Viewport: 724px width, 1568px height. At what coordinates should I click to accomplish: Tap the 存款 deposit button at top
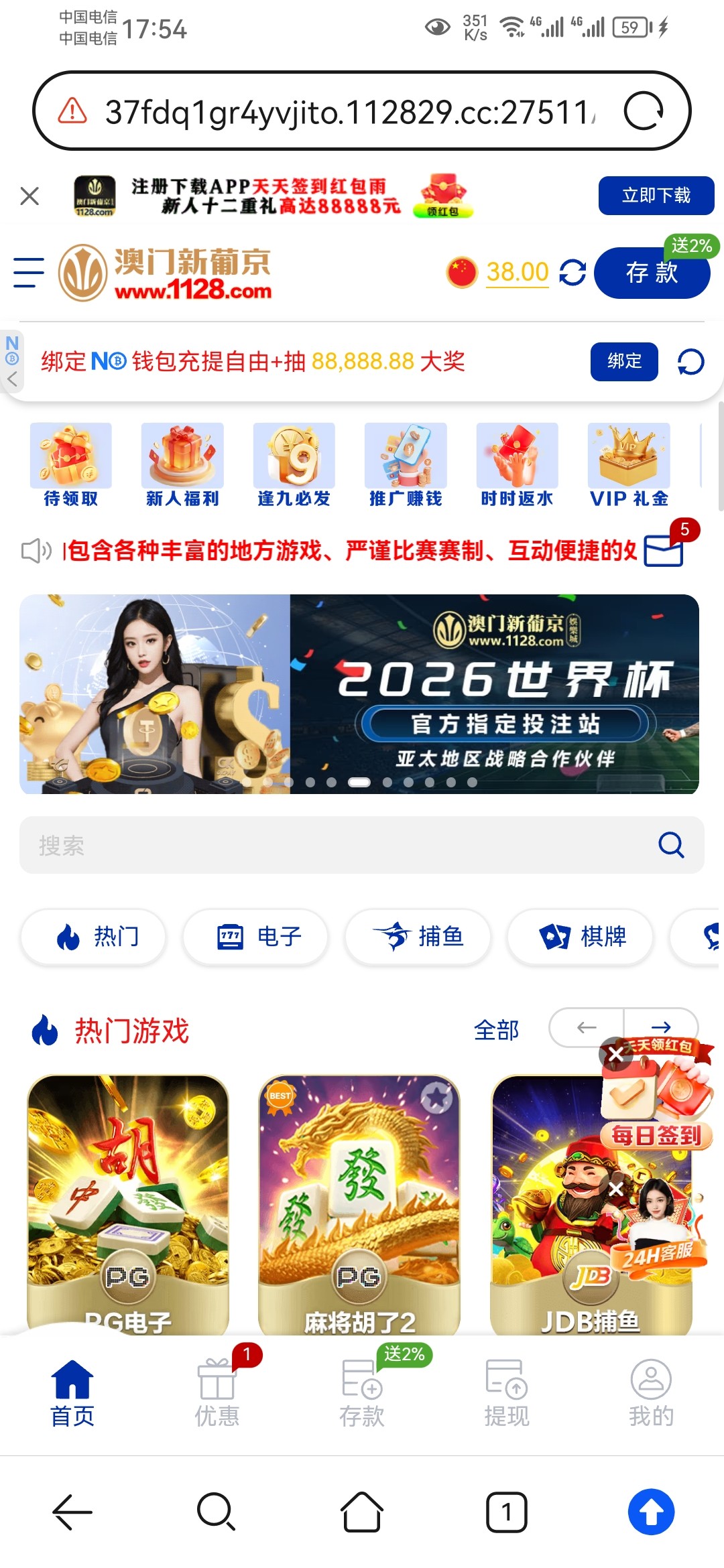[x=651, y=273]
